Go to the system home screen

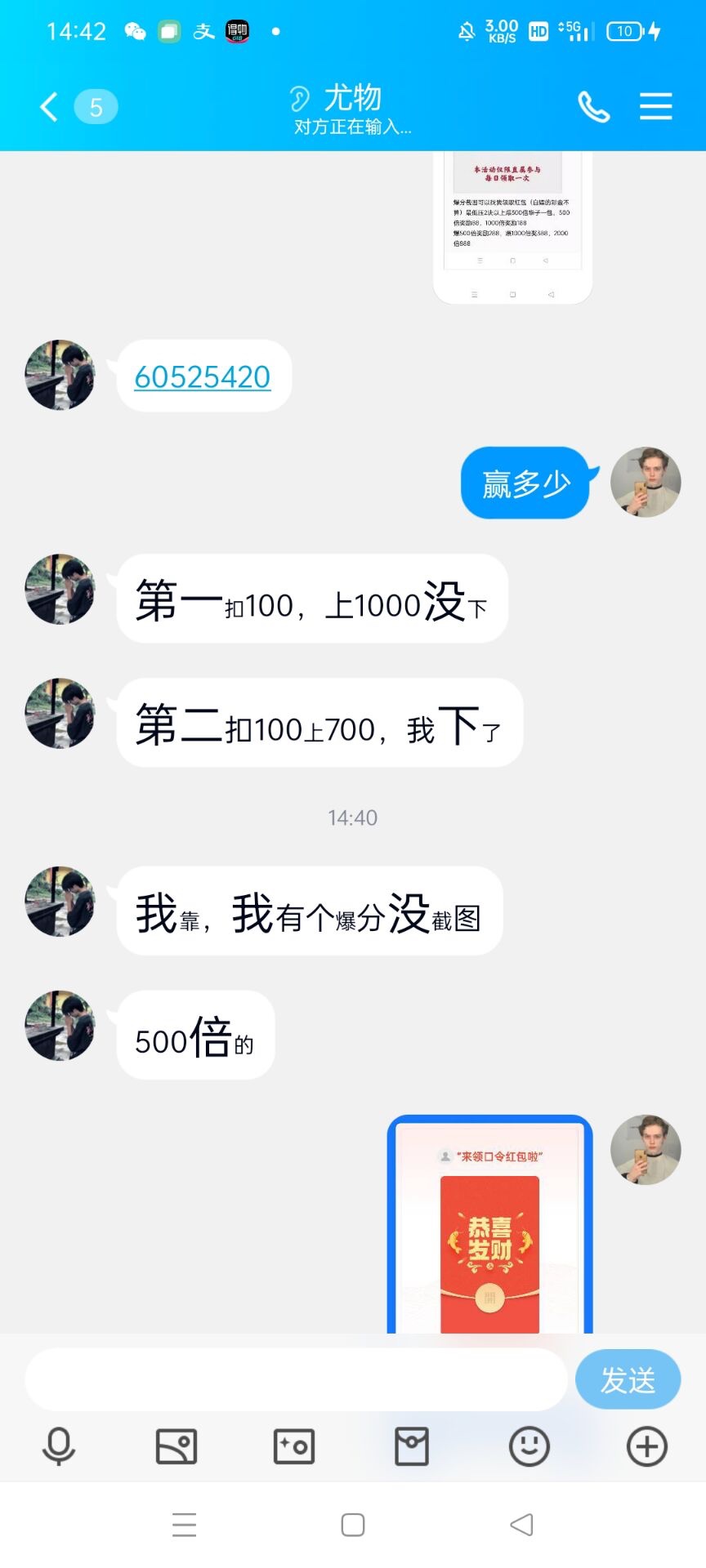[353, 1525]
